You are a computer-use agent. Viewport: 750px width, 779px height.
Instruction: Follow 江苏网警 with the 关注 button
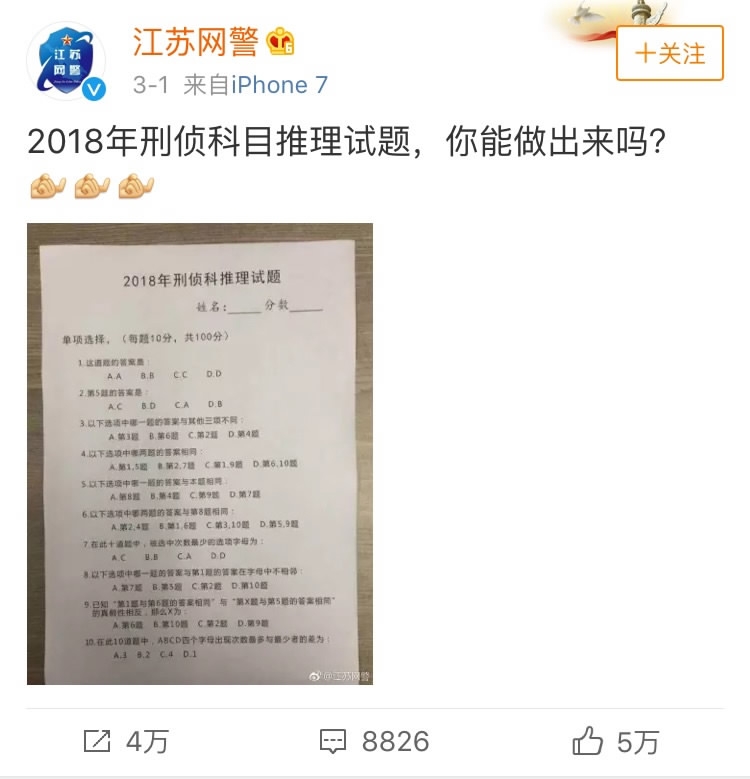coord(669,53)
